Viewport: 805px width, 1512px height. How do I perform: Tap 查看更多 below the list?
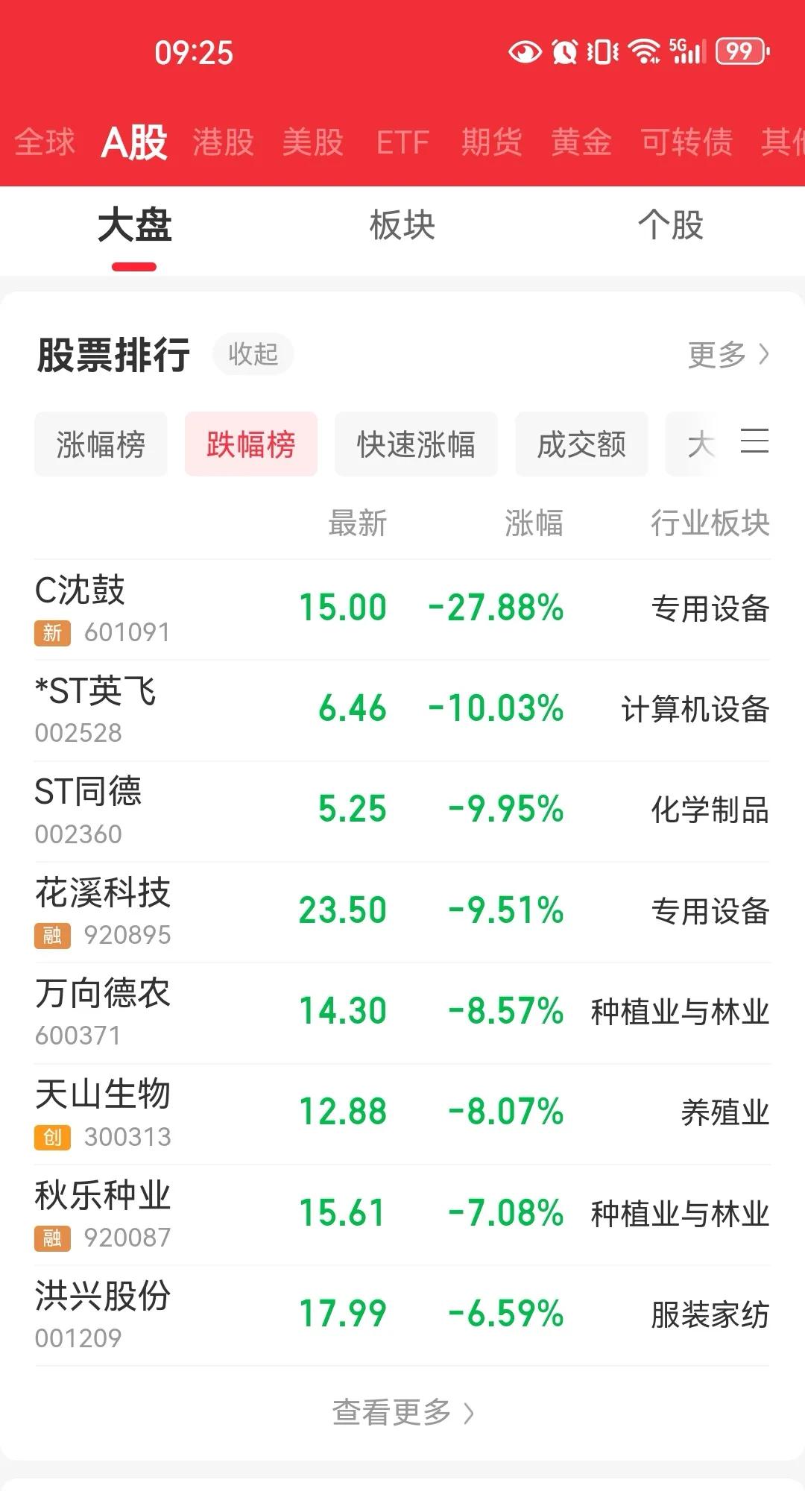(x=402, y=1412)
